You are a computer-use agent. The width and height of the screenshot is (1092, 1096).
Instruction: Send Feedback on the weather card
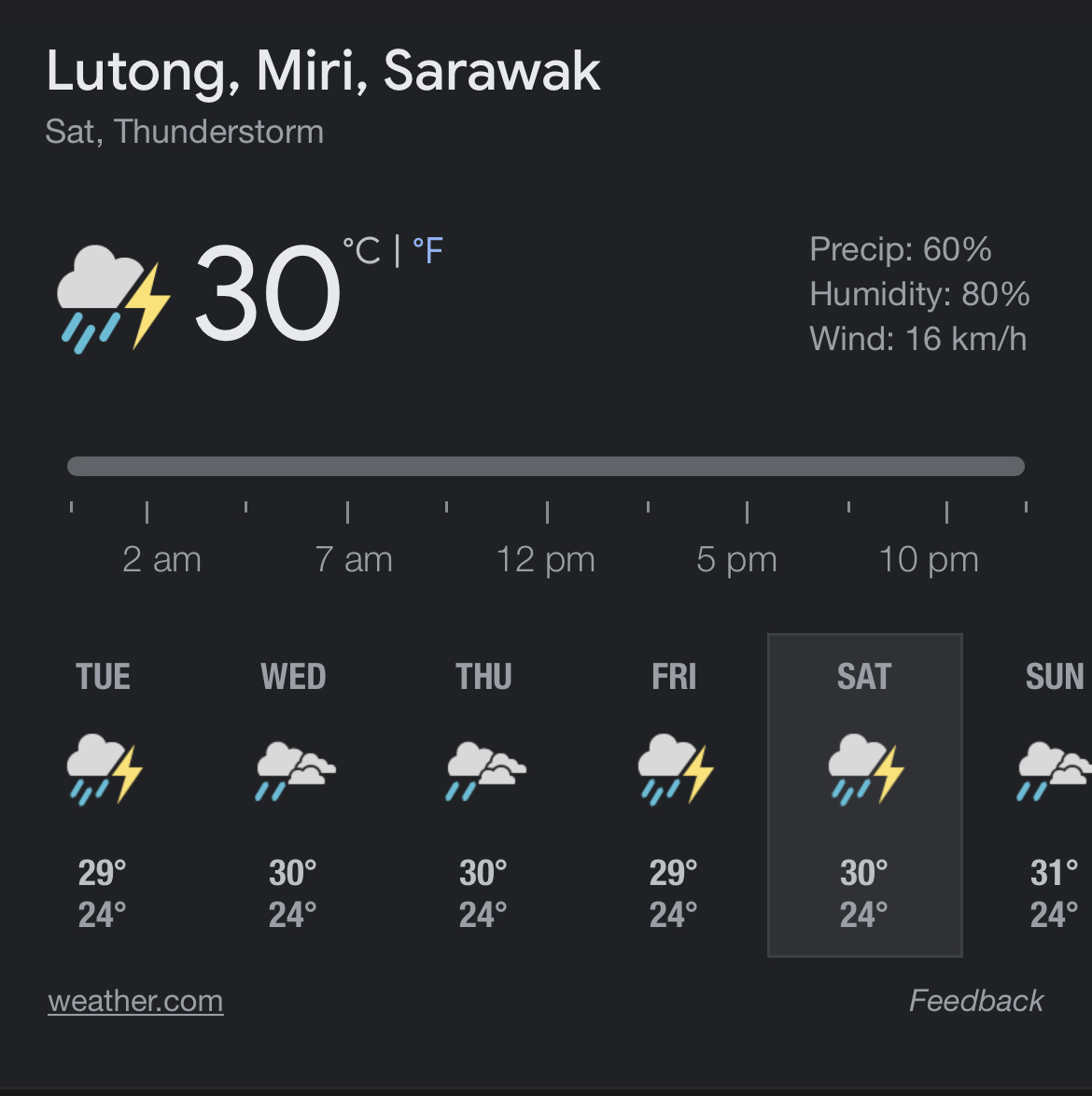click(x=975, y=1001)
